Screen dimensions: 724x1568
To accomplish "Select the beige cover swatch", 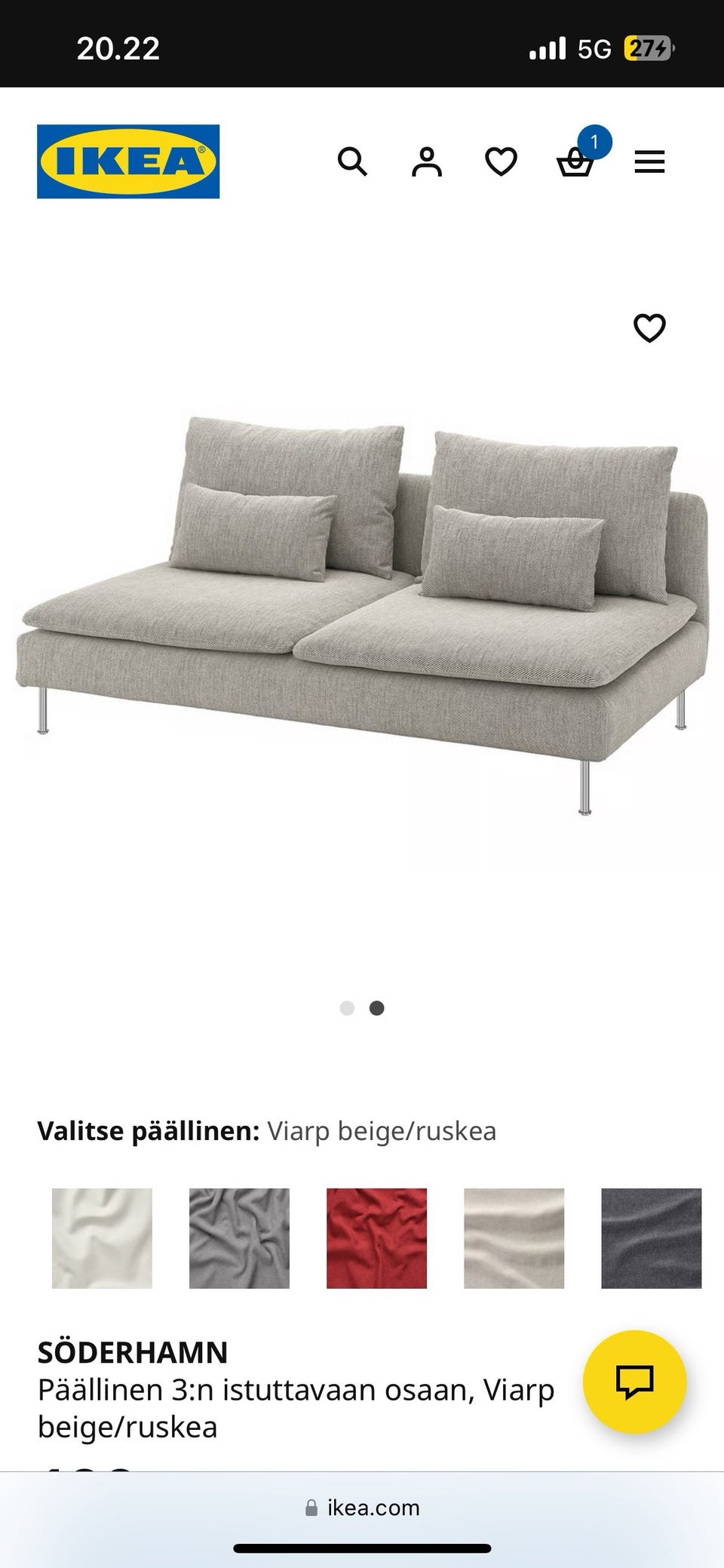I will 514,1238.
